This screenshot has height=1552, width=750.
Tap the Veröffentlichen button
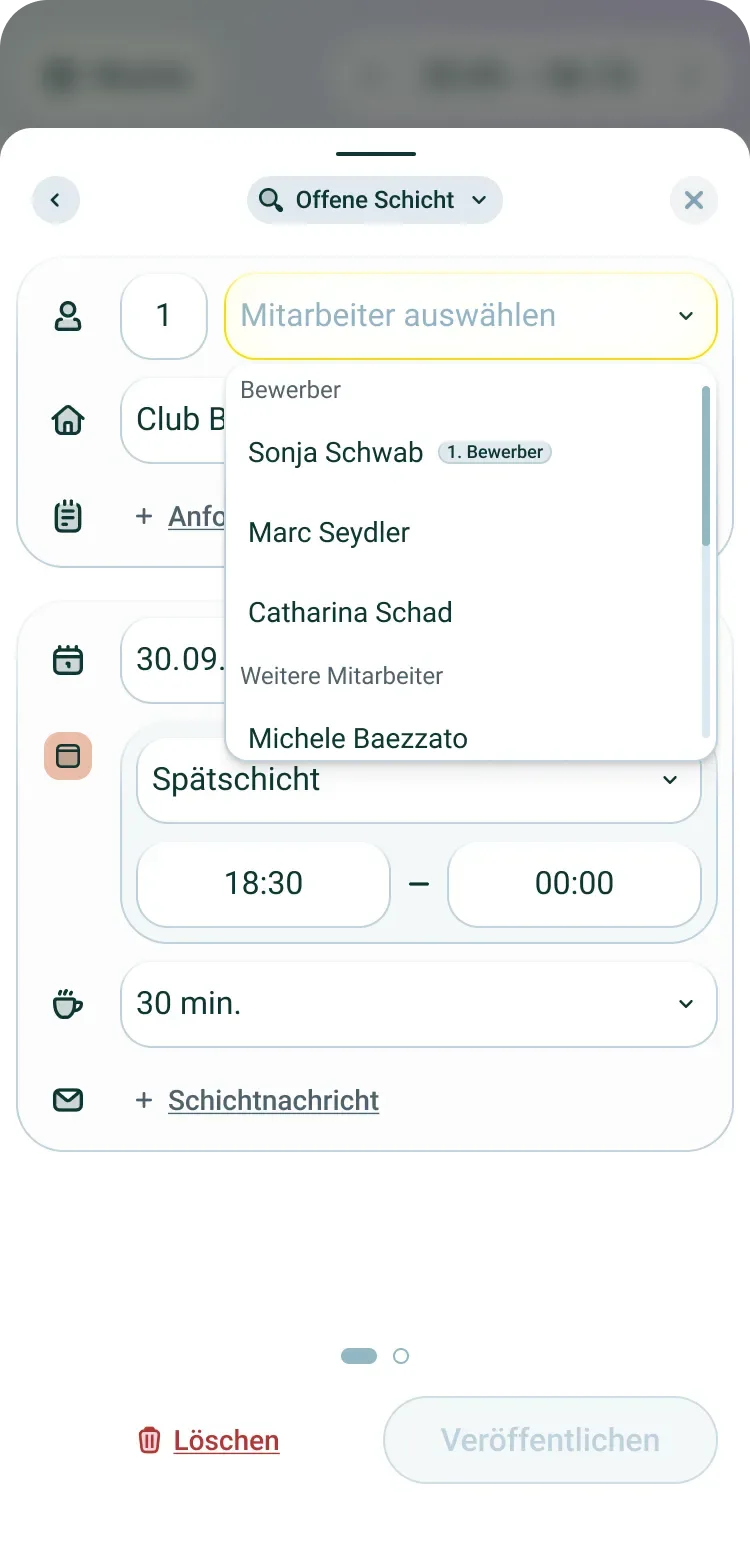[550, 1440]
